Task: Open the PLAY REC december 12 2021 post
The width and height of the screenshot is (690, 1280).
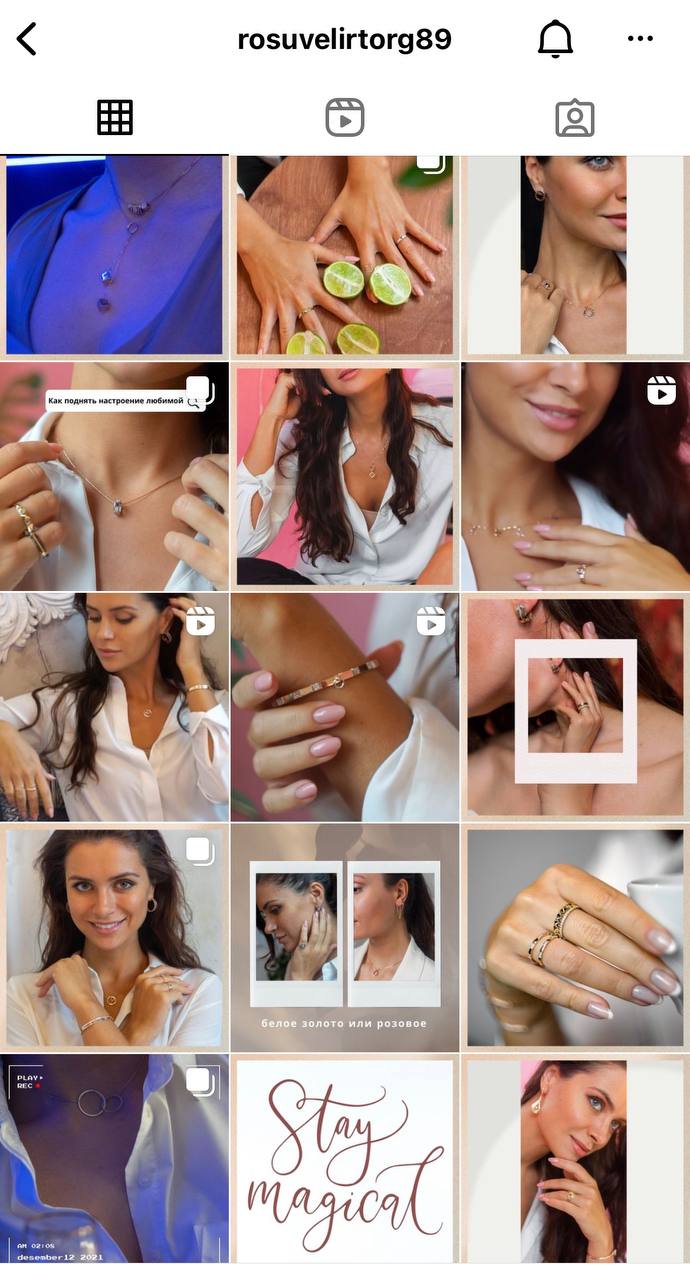Action: [x=114, y=1160]
